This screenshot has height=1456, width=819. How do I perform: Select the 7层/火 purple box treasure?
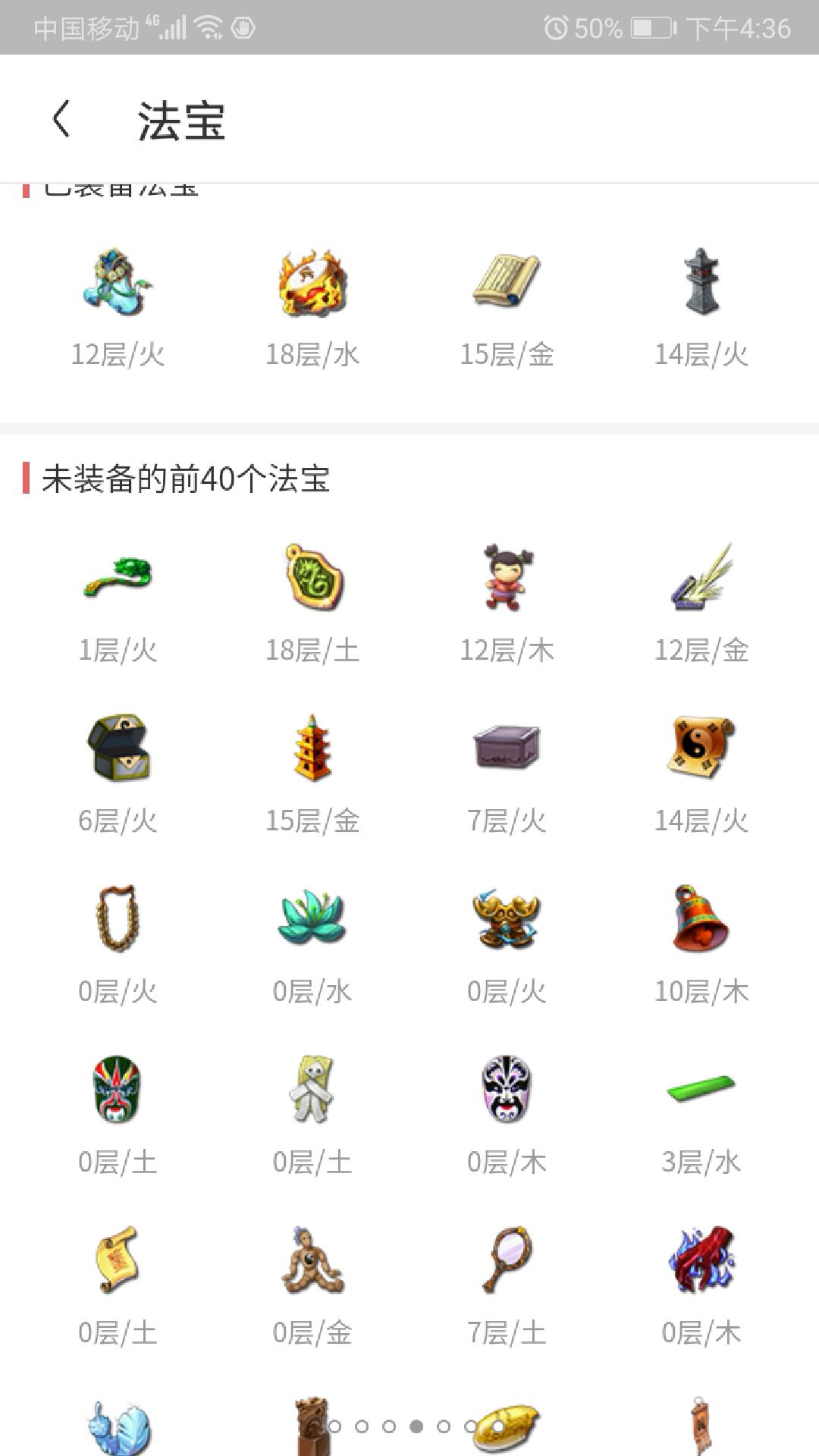click(507, 748)
